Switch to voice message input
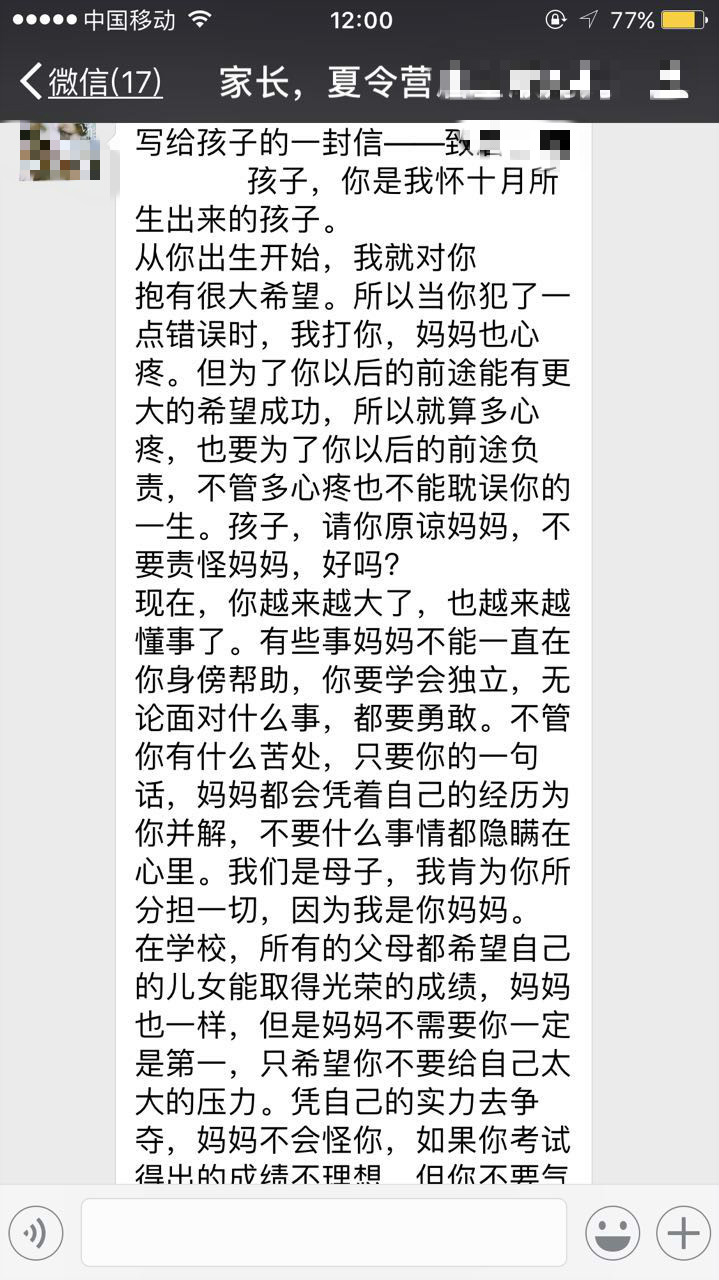The height and width of the screenshot is (1280, 719). (36, 1232)
